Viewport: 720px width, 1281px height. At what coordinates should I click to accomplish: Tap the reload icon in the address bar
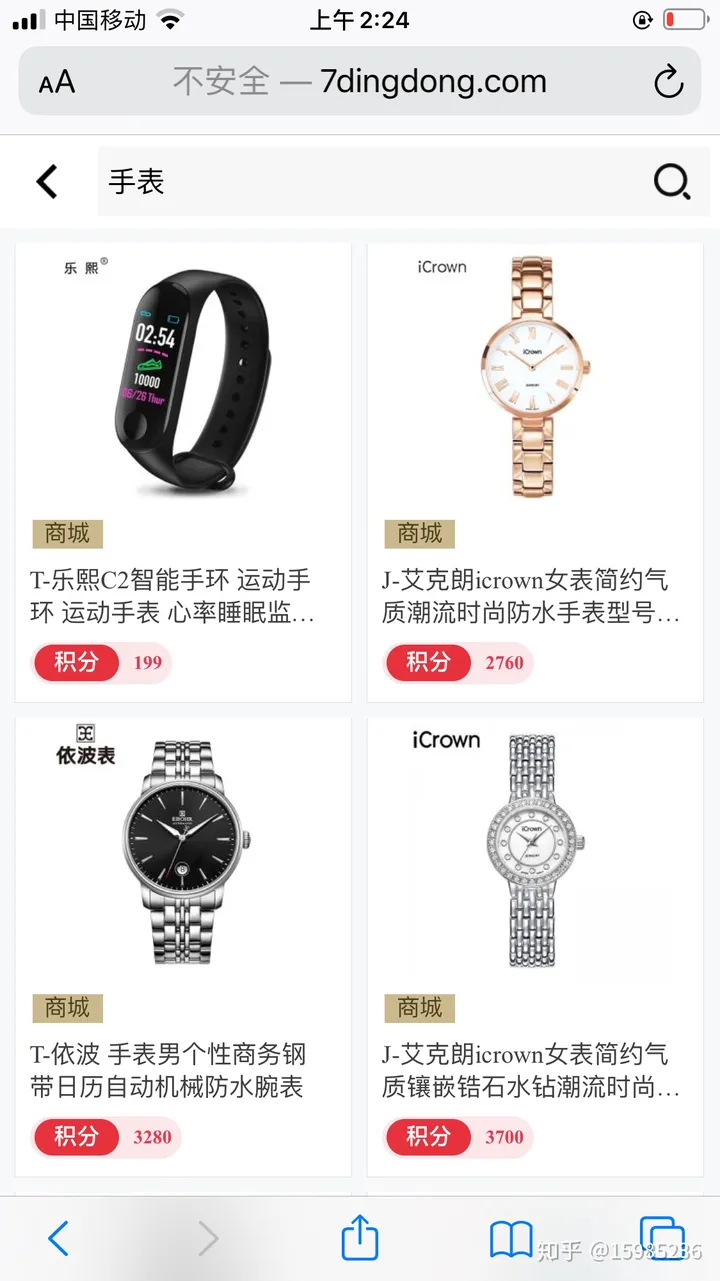point(667,82)
